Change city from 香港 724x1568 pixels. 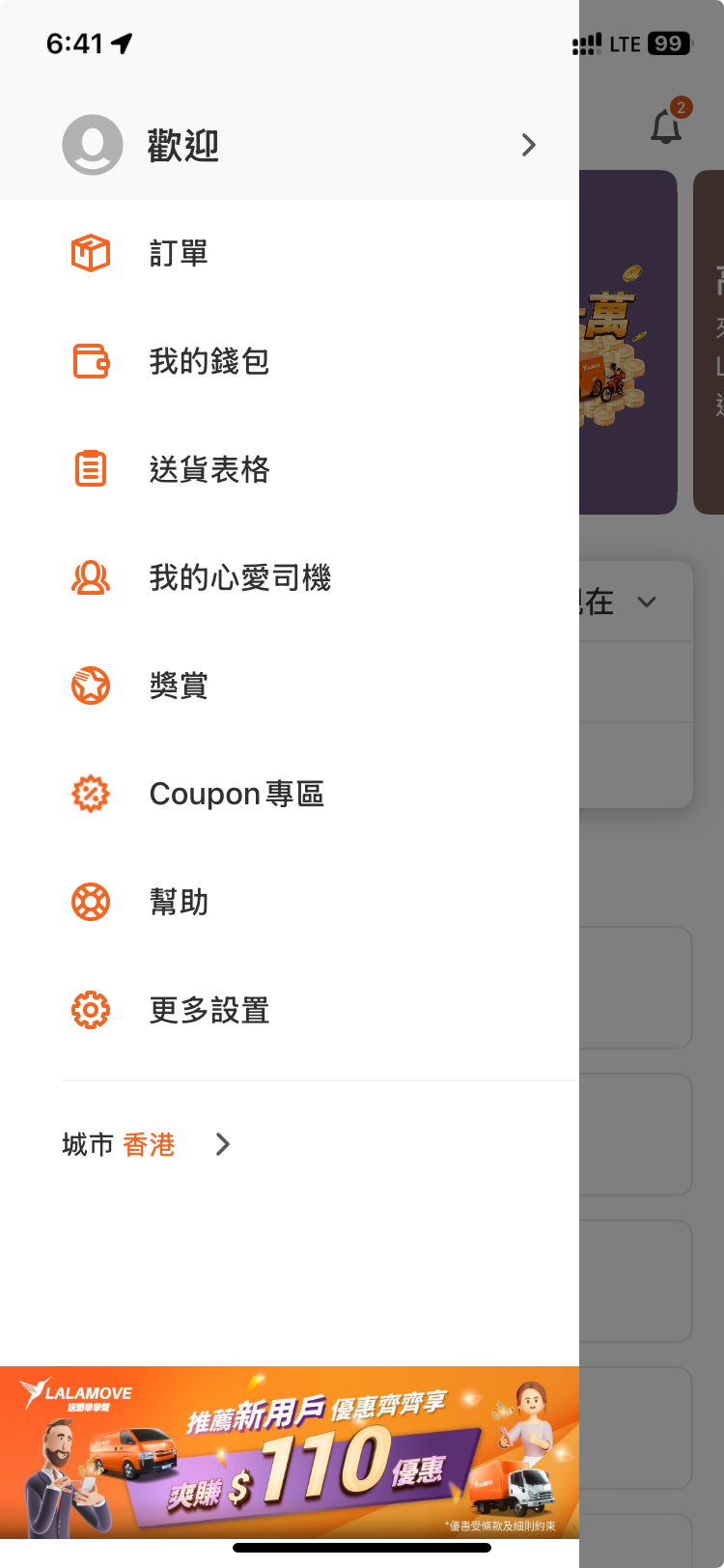147,1145
